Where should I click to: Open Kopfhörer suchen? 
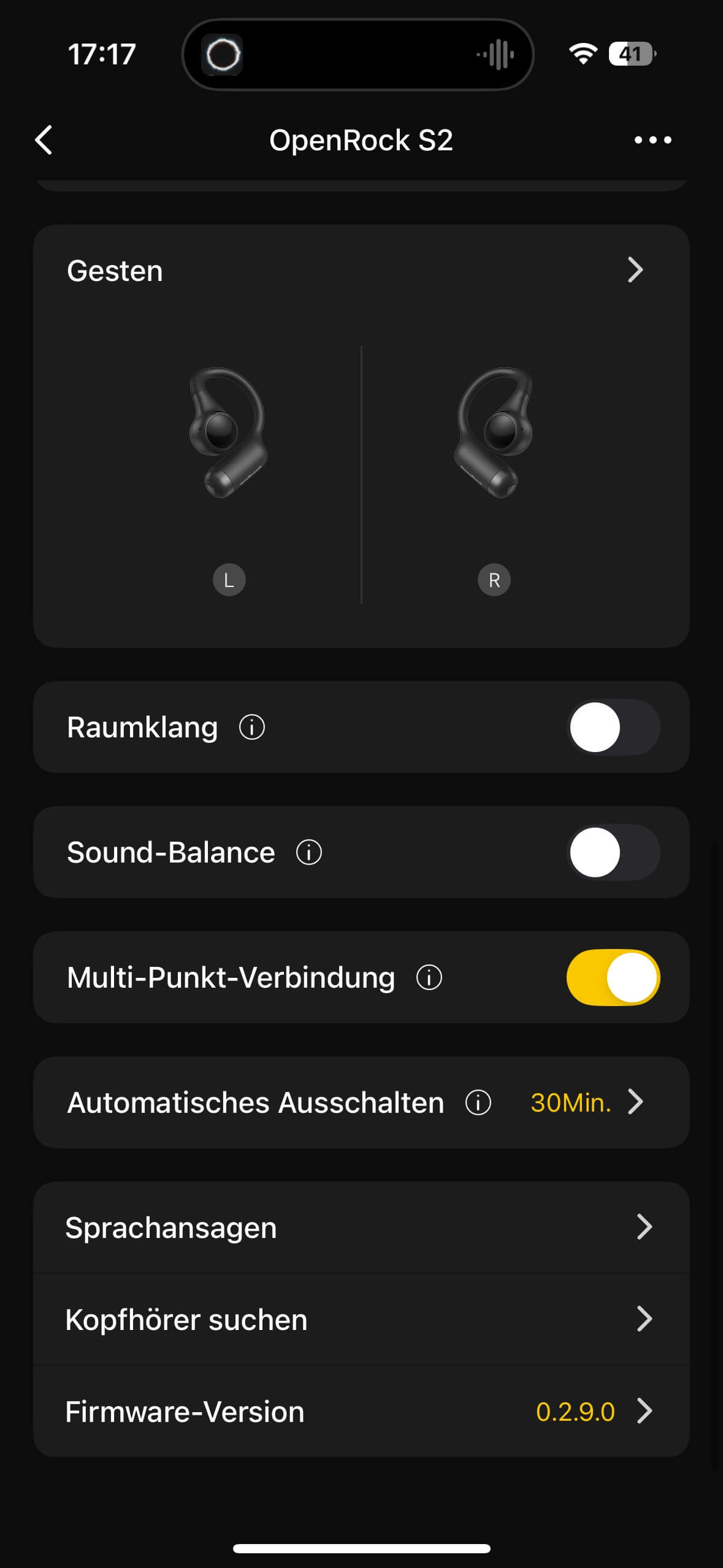click(x=361, y=1319)
